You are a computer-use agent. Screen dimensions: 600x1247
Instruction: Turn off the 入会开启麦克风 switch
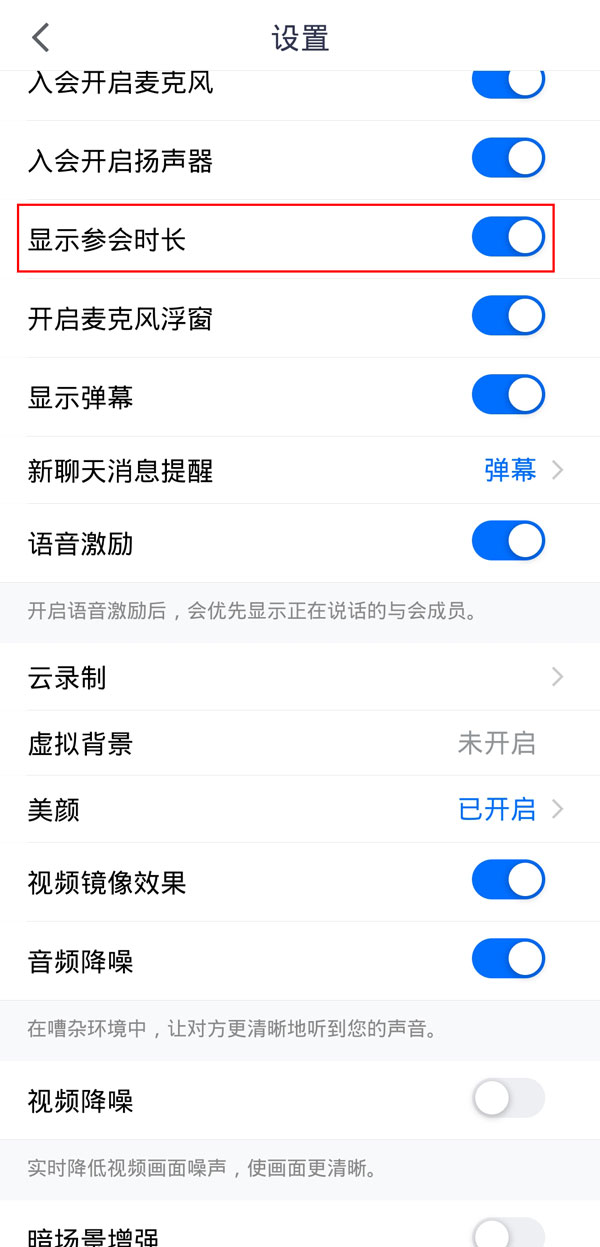[508, 84]
